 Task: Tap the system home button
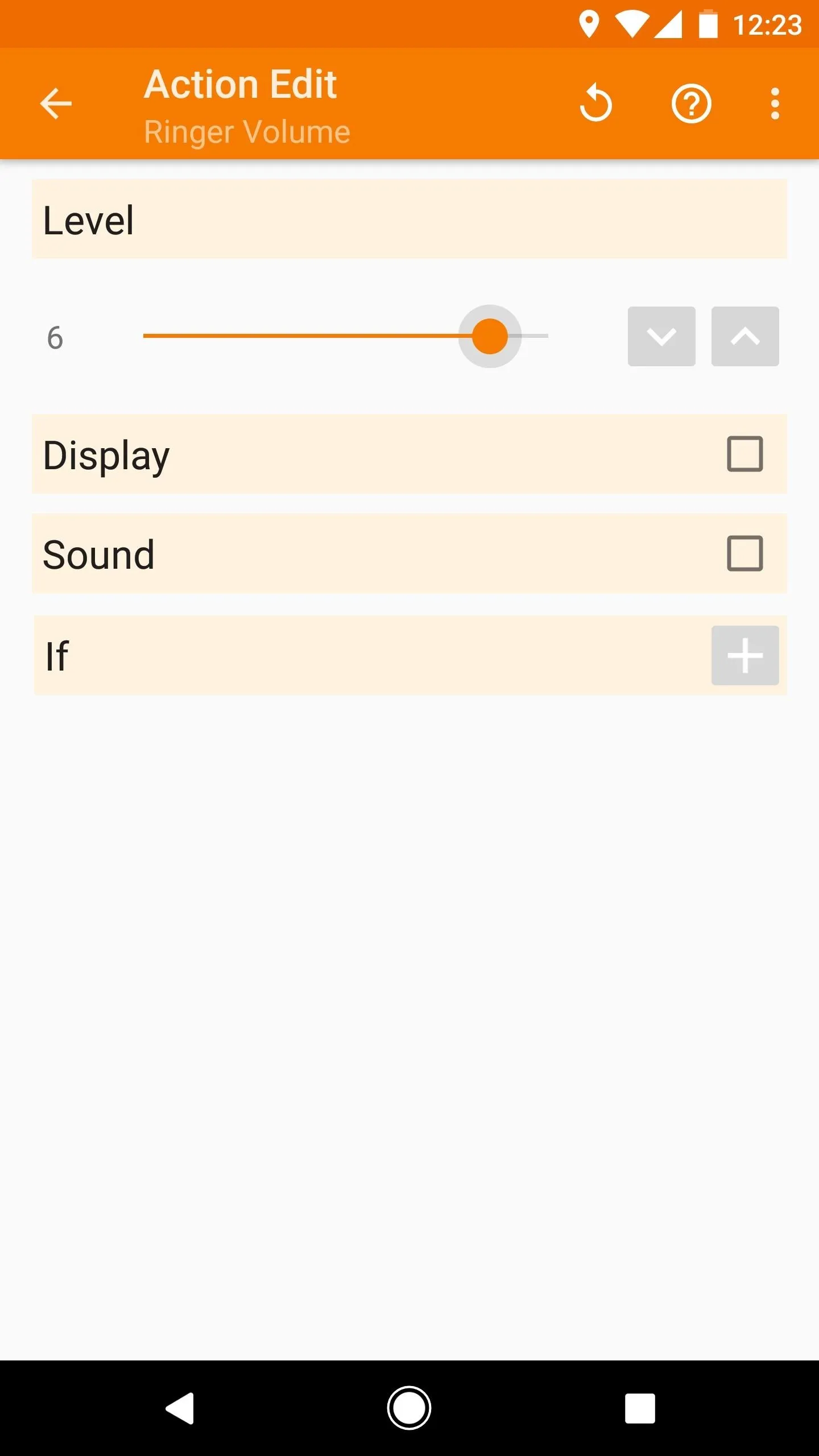pos(409,1408)
